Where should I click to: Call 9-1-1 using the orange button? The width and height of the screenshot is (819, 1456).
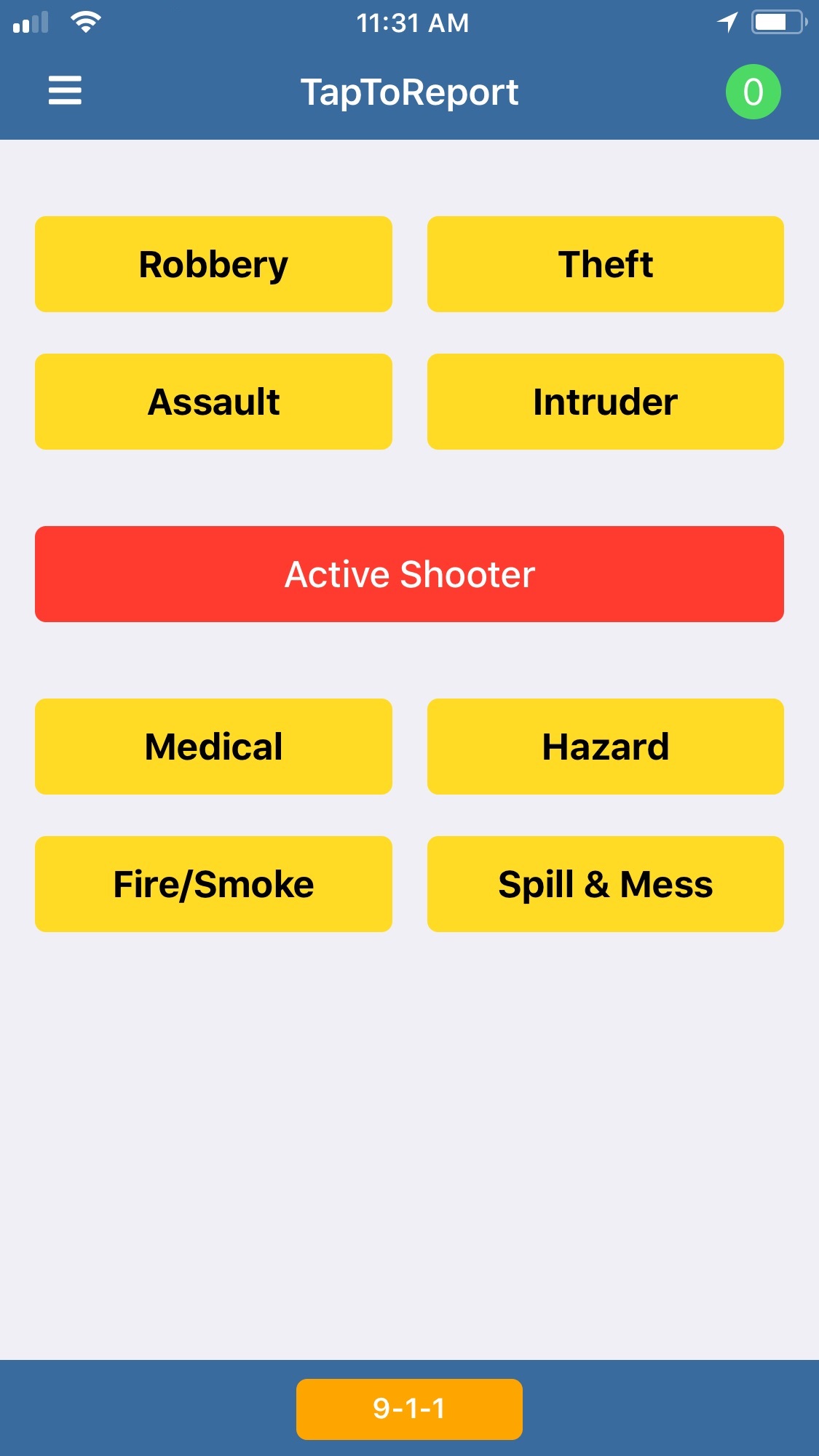[x=409, y=1409]
